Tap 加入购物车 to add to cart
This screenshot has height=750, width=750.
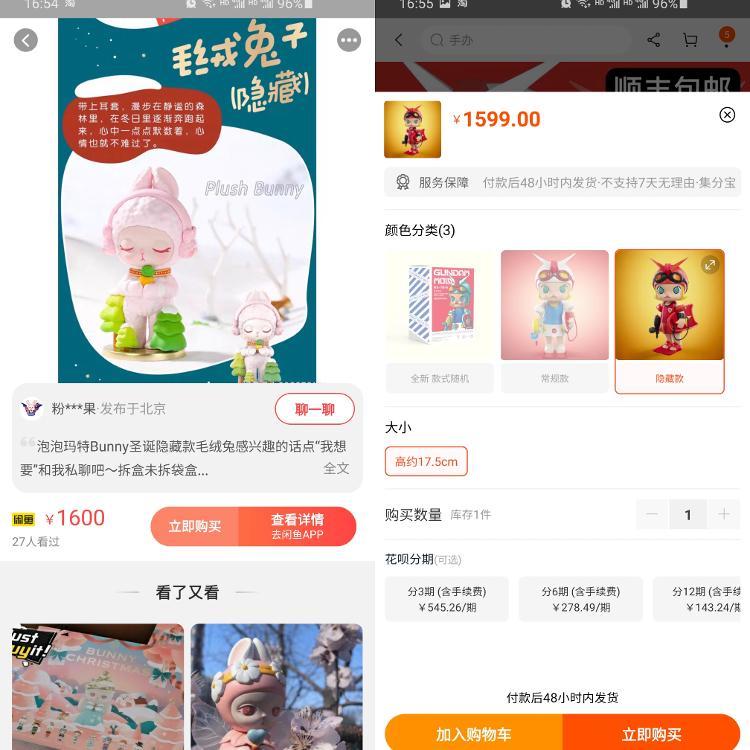click(473, 733)
